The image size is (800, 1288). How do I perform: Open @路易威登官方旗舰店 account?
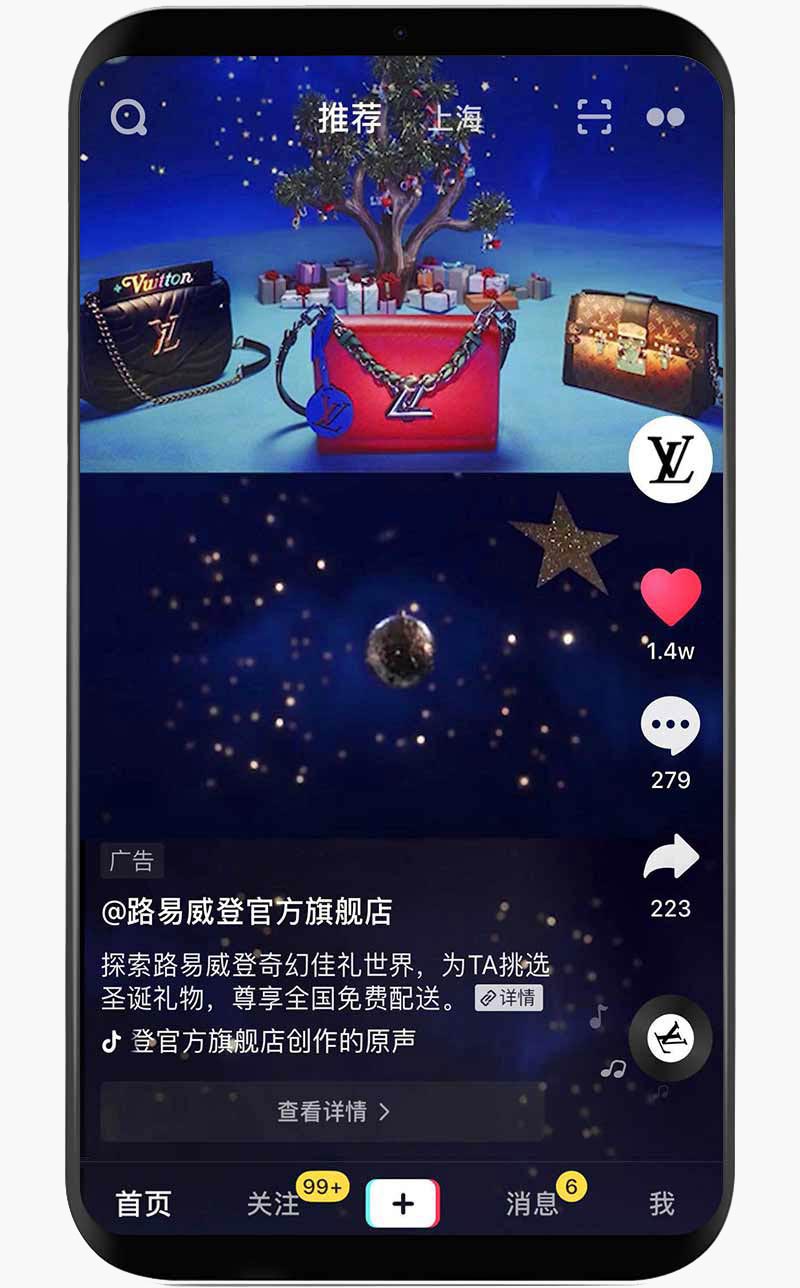coord(247,912)
